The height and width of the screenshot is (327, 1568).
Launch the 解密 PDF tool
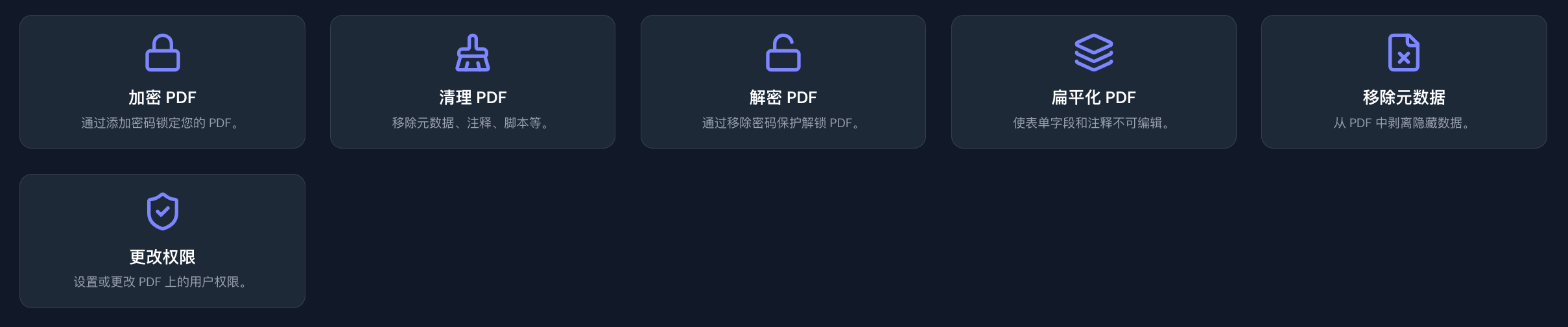pos(783,82)
